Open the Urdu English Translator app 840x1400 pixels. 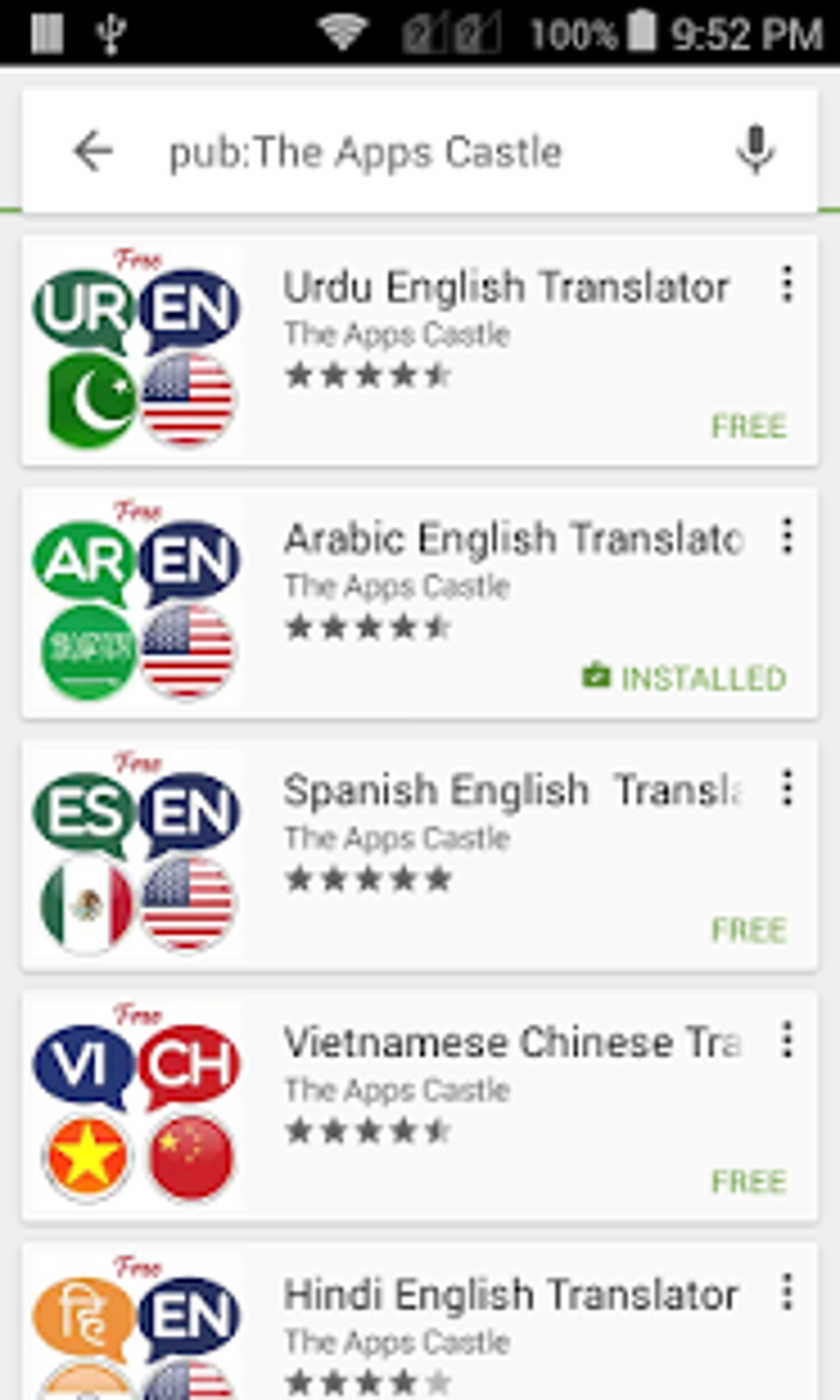pyautogui.click(x=420, y=352)
